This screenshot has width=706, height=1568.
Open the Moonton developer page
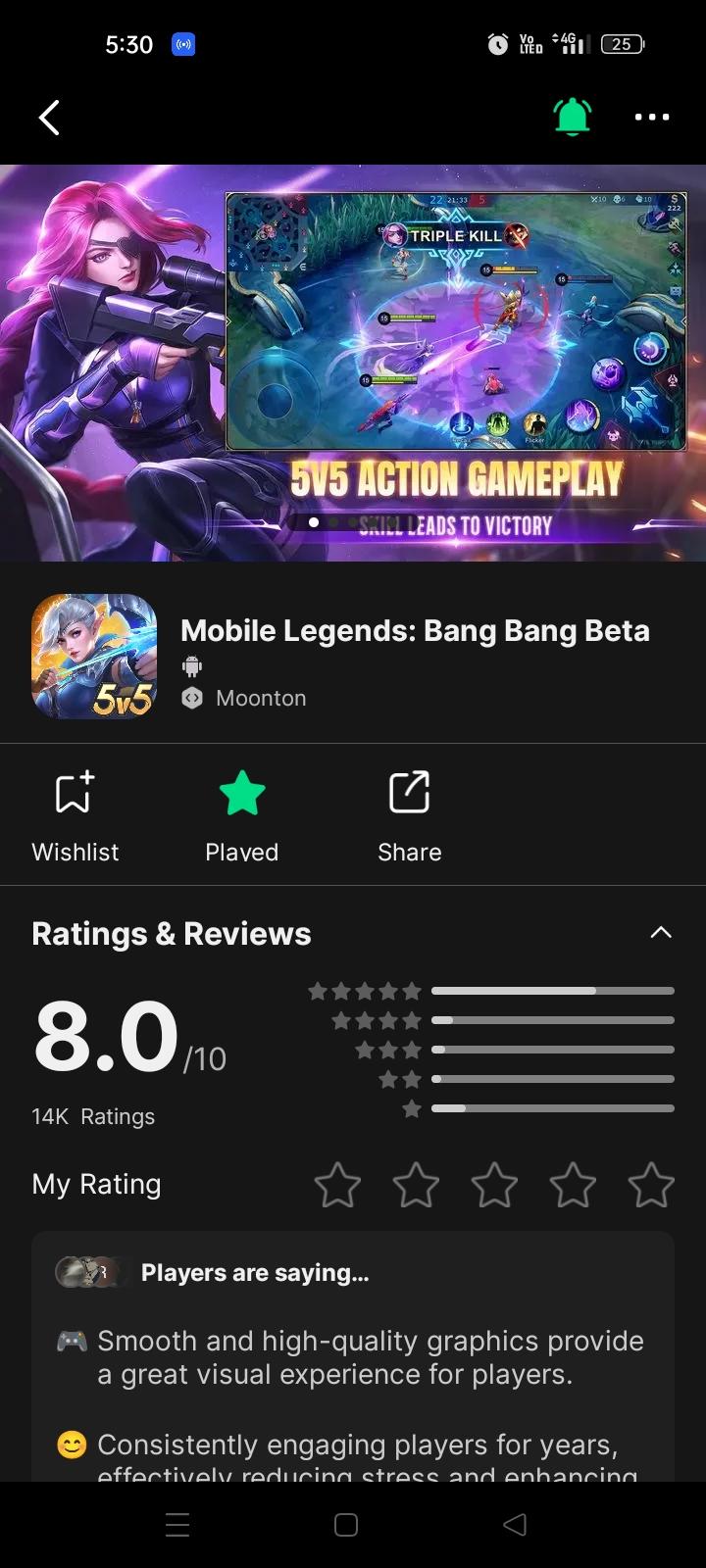[x=260, y=698]
